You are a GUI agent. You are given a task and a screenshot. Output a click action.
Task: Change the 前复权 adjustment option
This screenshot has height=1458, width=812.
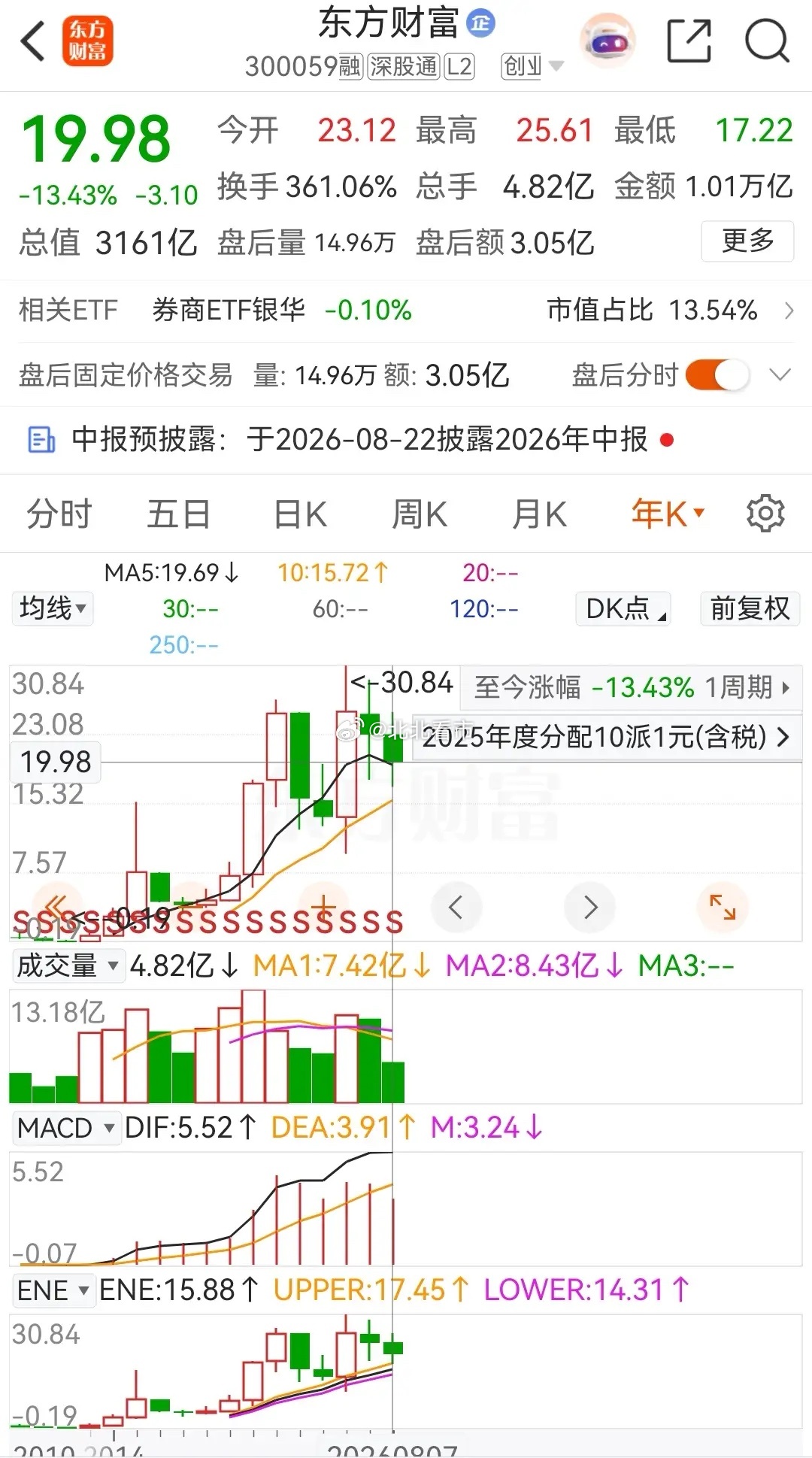750,608
